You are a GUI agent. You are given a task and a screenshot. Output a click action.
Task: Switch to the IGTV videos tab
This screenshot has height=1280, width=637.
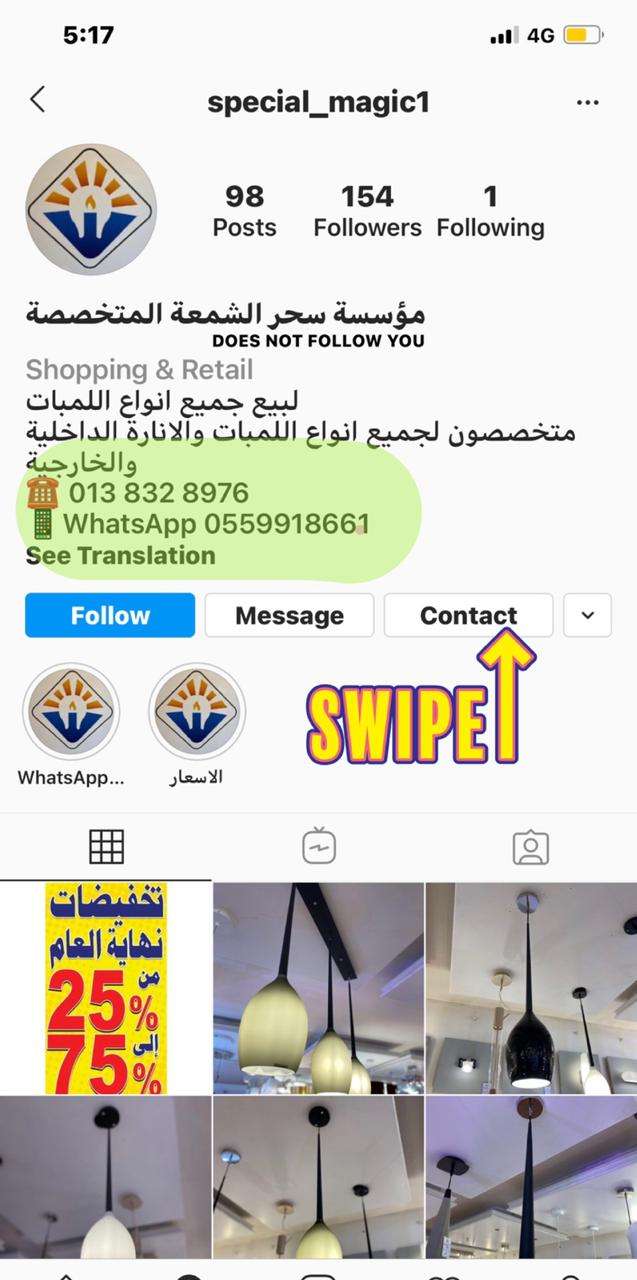point(318,847)
